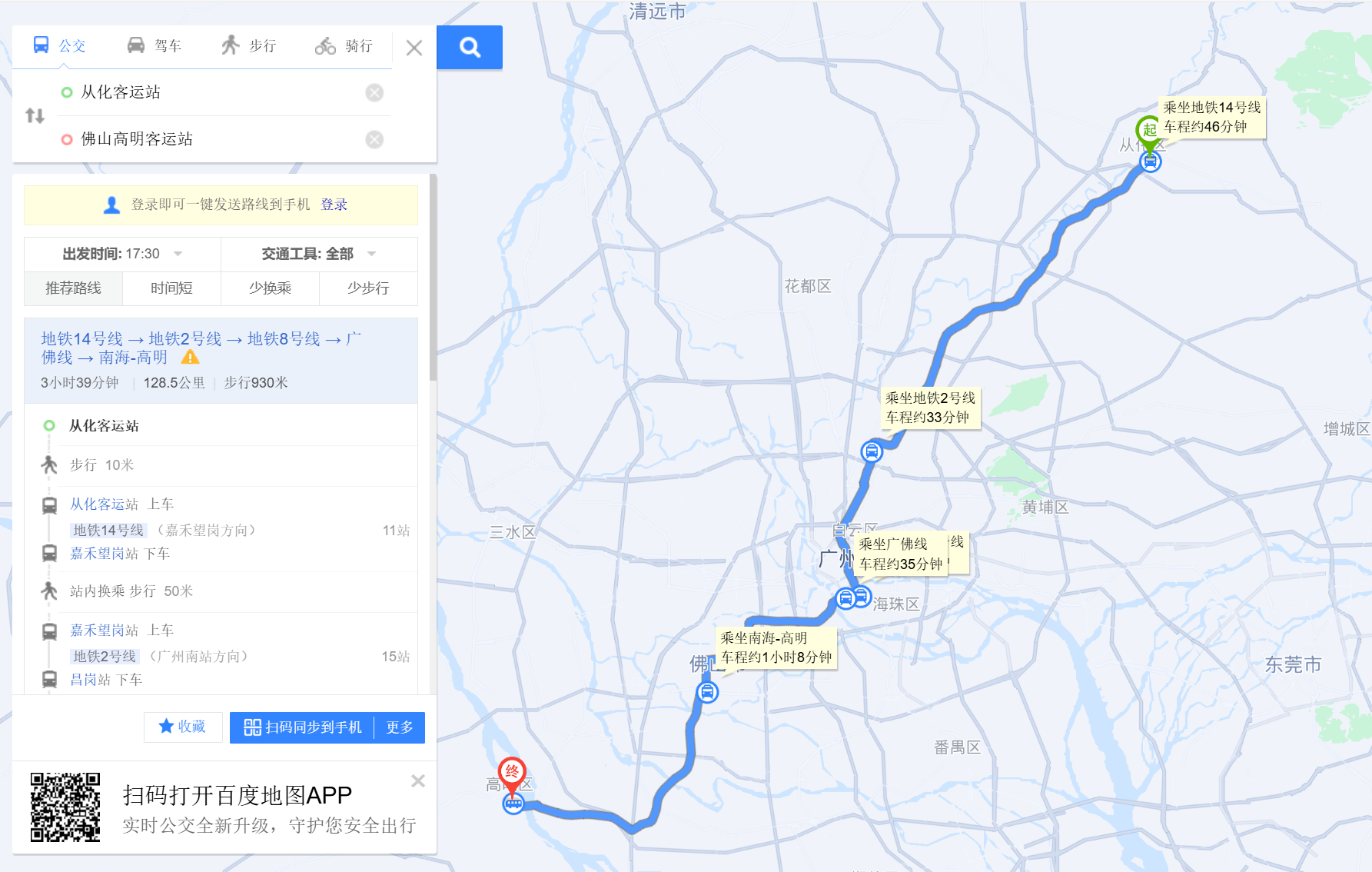
Task: Select the 少换乘 route filter
Action: pyautogui.click(x=270, y=288)
